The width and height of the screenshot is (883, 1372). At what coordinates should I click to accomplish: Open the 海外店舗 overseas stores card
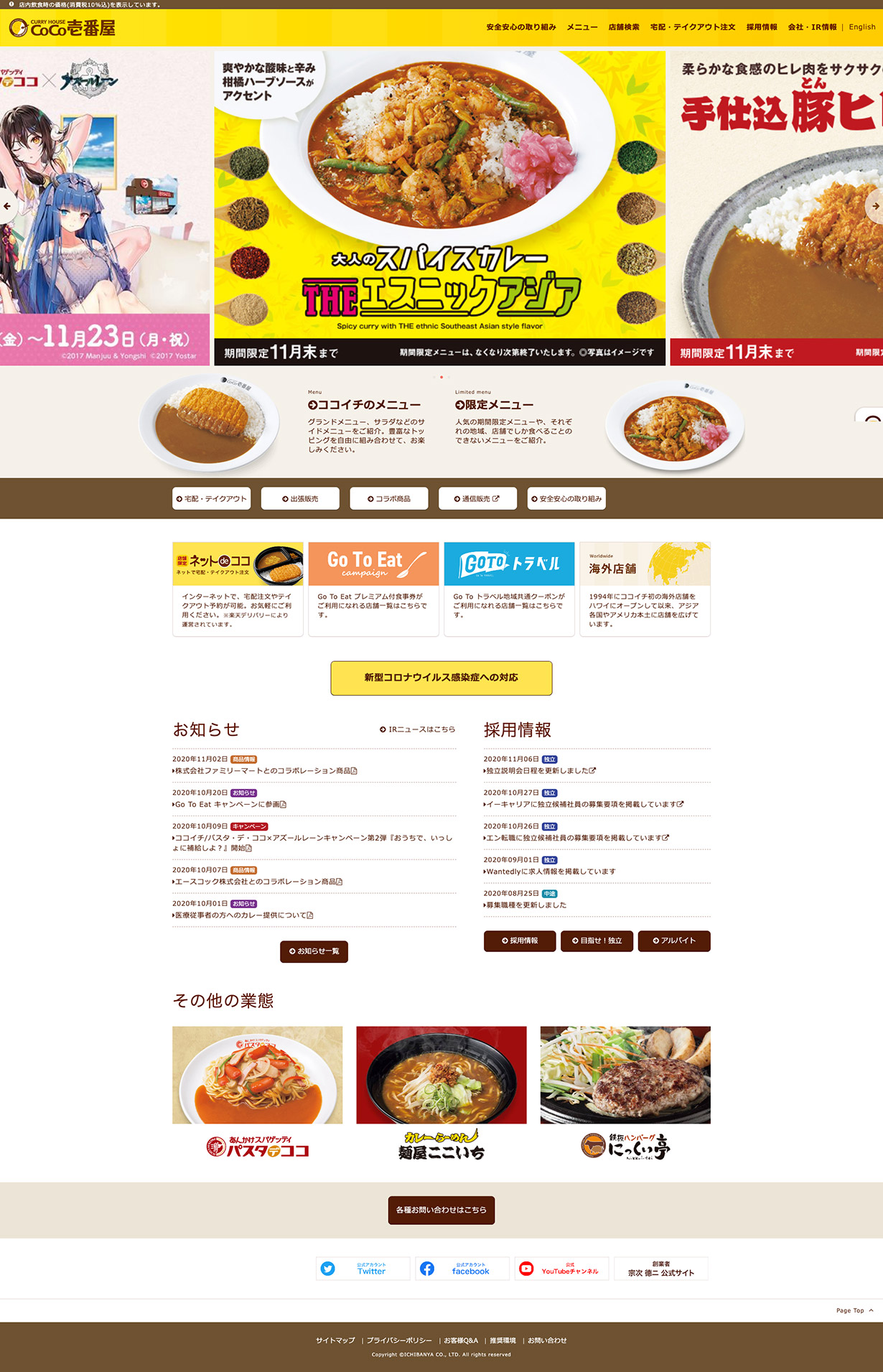tap(645, 589)
